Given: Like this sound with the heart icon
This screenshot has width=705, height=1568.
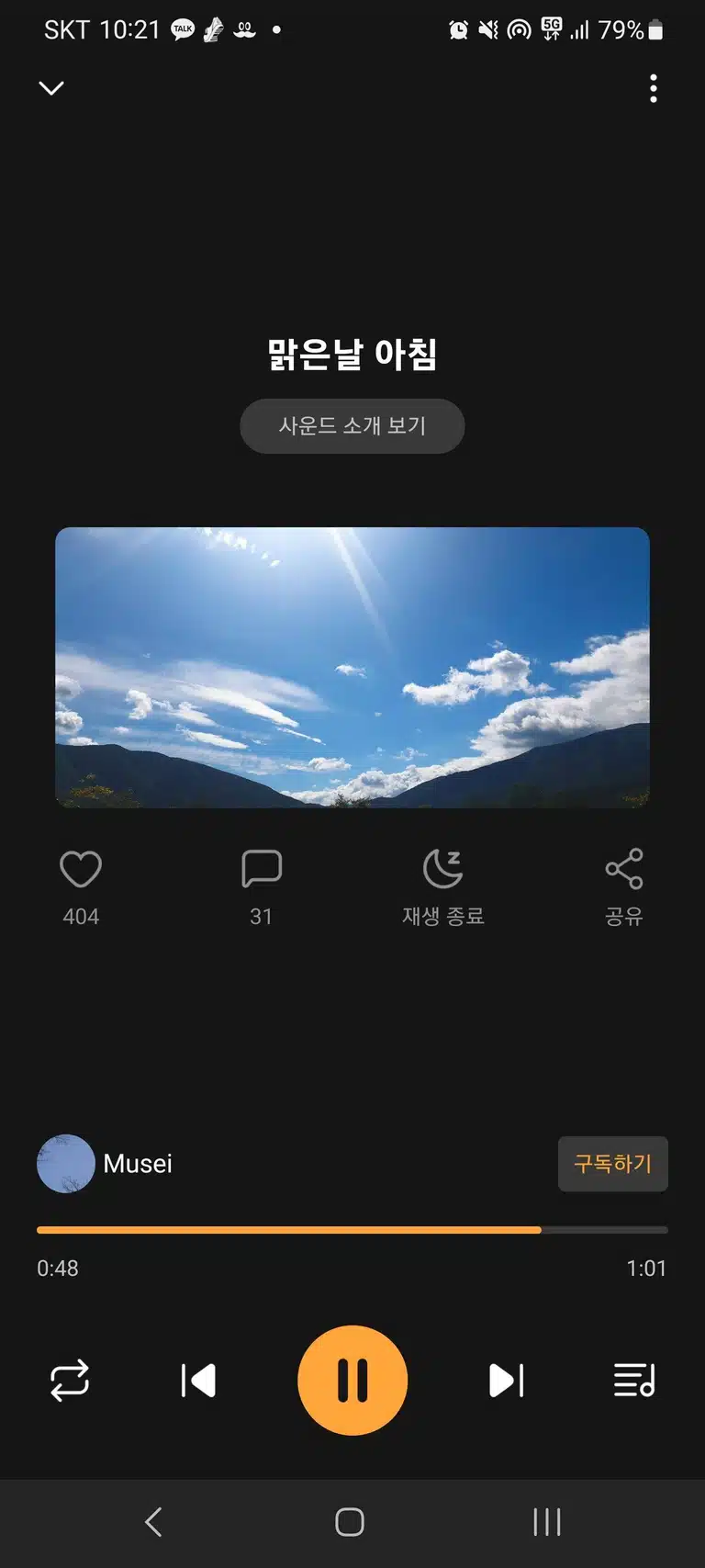Looking at the screenshot, I should pyautogui.click(x=81, y=869).
